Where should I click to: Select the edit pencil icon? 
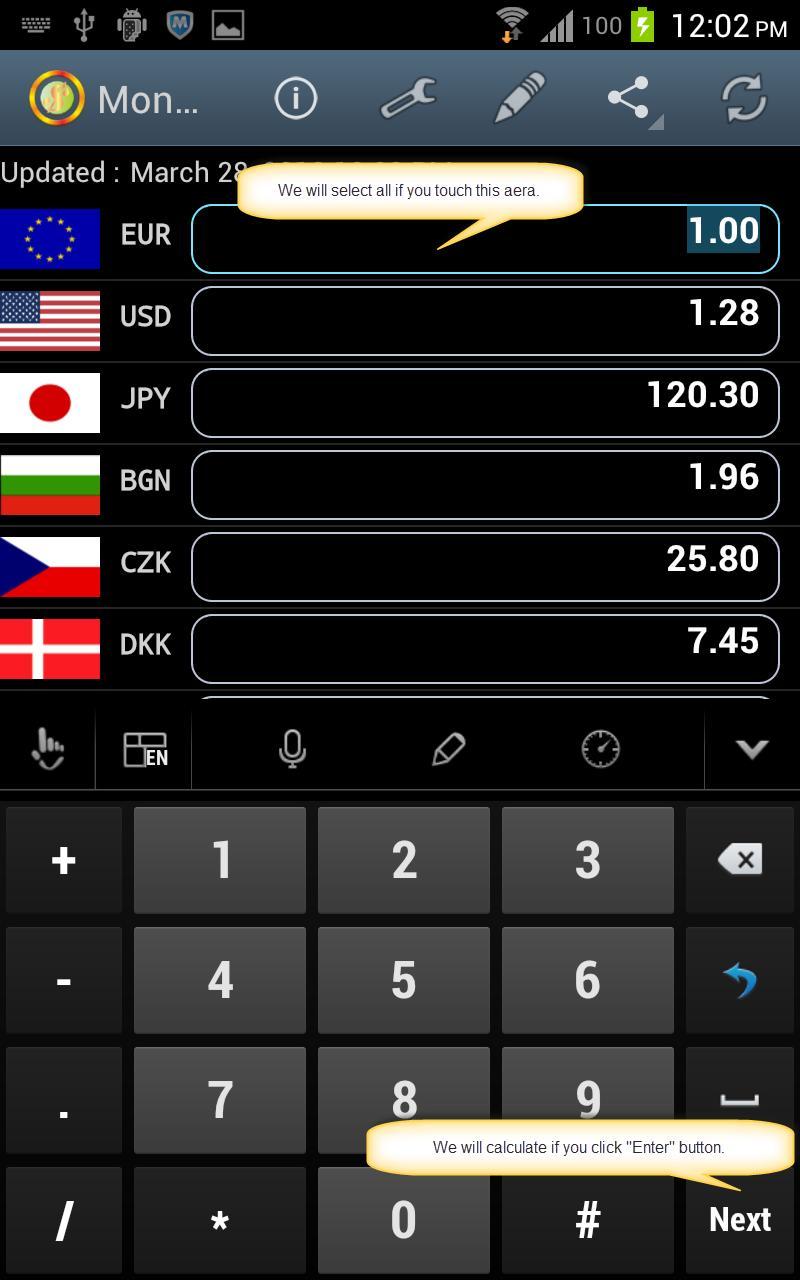pos(519,97)
